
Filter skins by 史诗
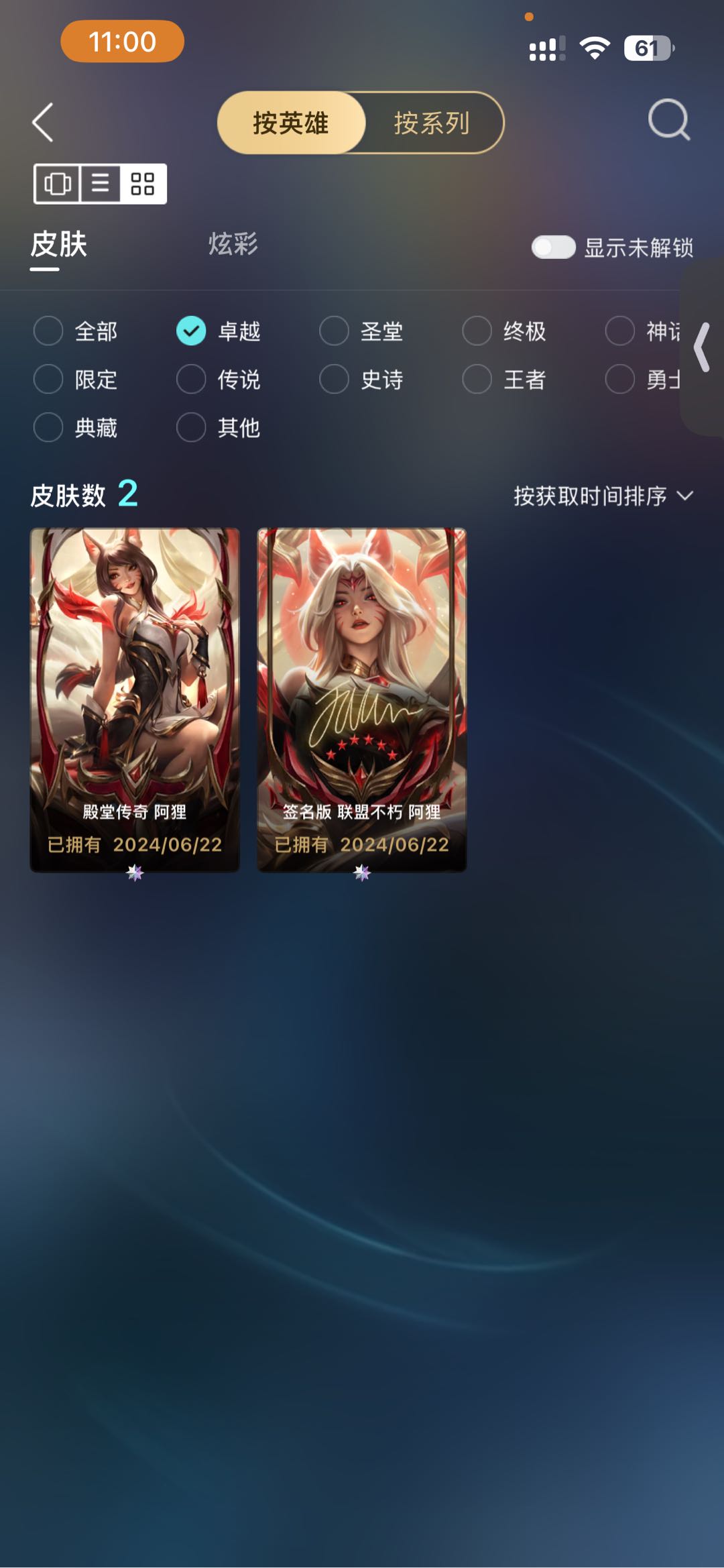point(361,379)
